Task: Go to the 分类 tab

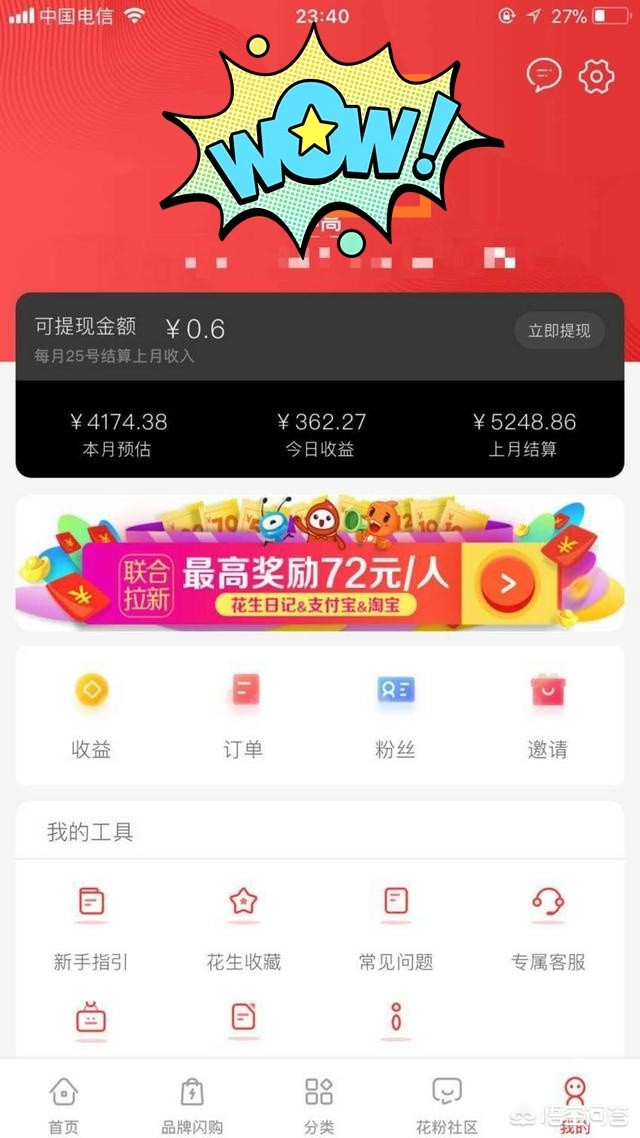Action: click(319, 1103)
